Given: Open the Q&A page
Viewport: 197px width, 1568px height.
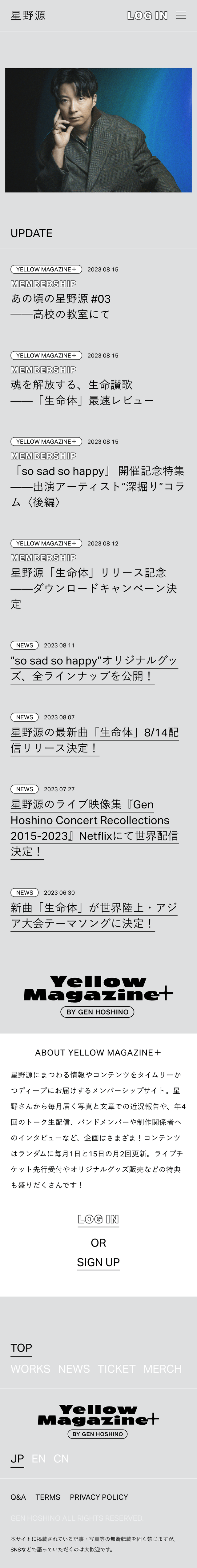Looking at the screenshot, I should pos(18,1497).
